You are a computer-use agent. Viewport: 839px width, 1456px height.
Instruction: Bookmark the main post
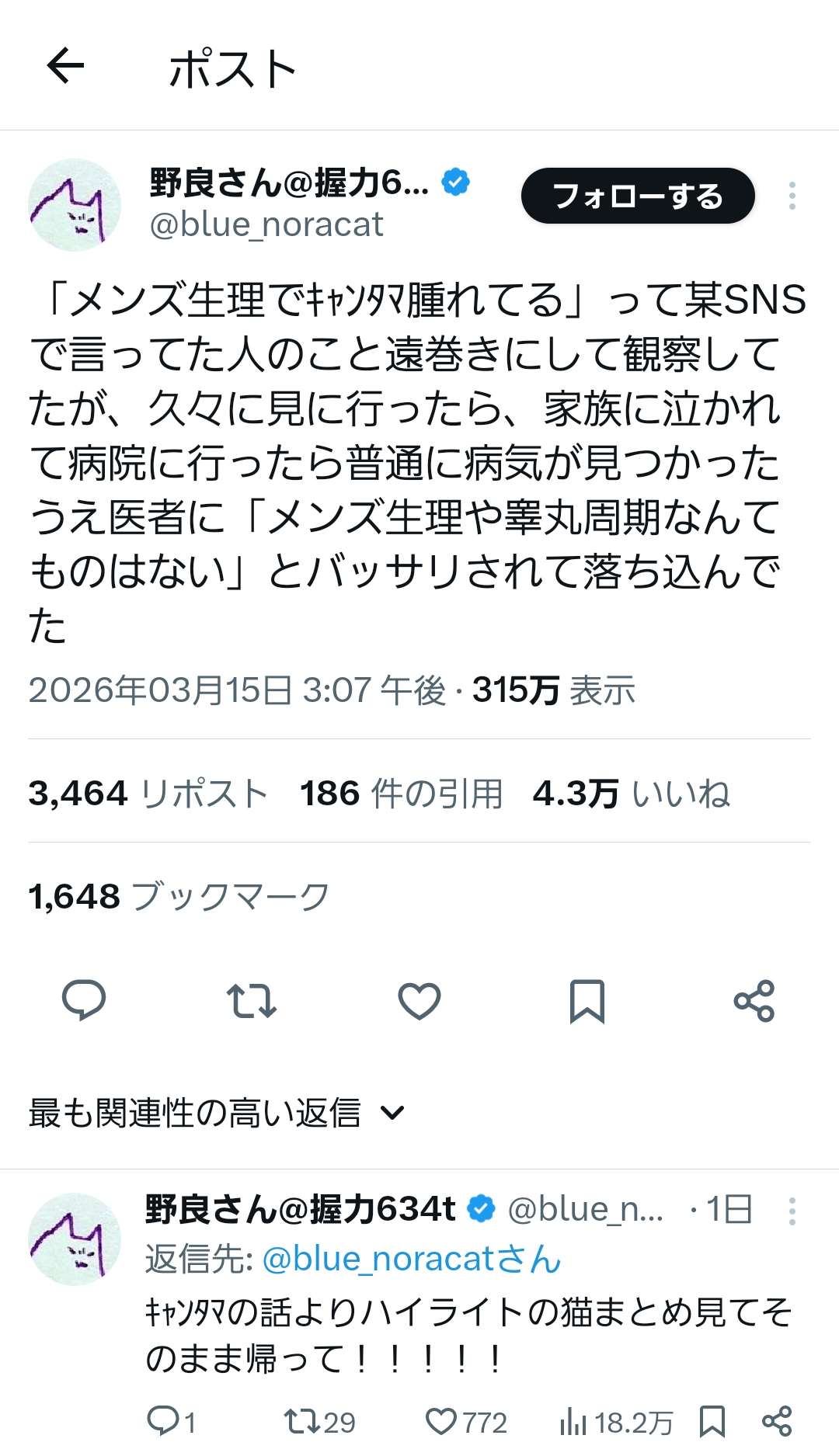[587, 1000]
